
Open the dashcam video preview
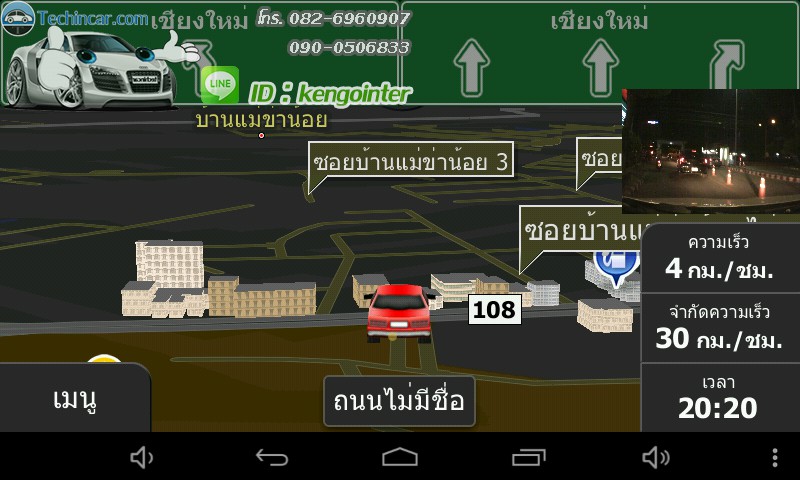[x=710, y=151]
